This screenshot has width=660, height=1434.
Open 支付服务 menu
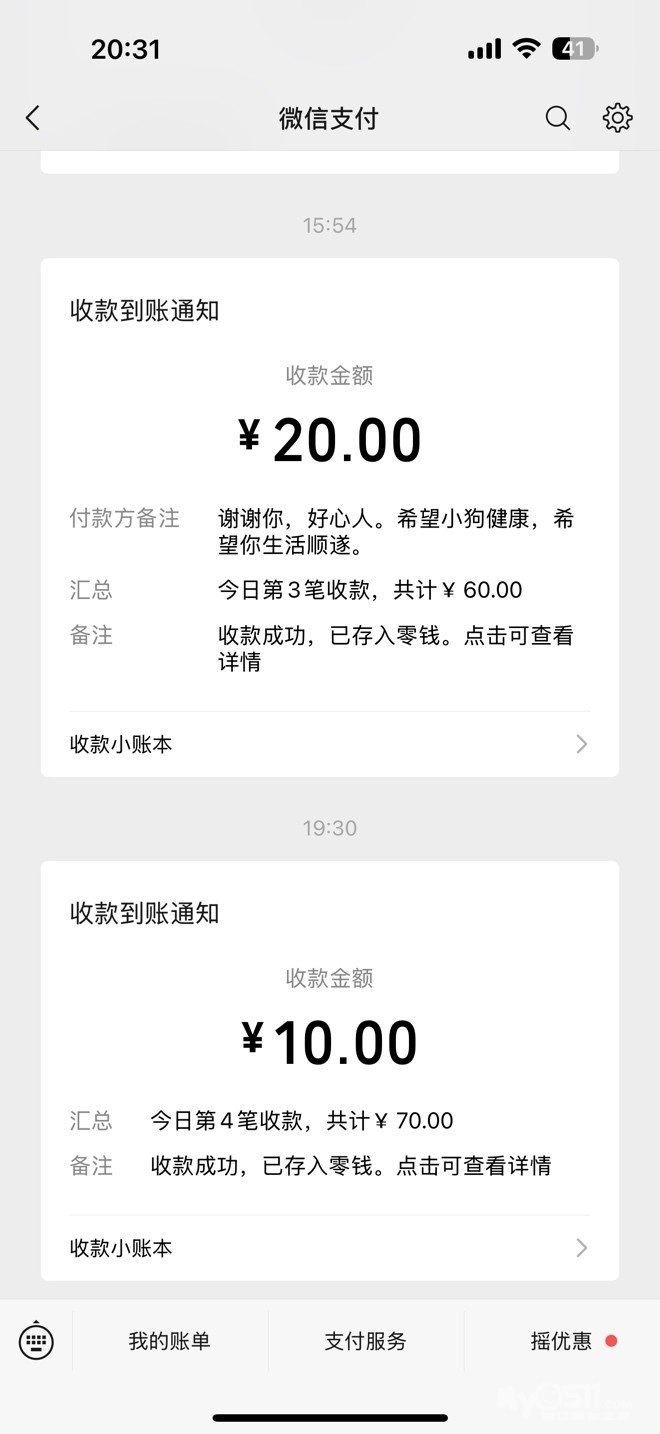tap(365, 1341)
